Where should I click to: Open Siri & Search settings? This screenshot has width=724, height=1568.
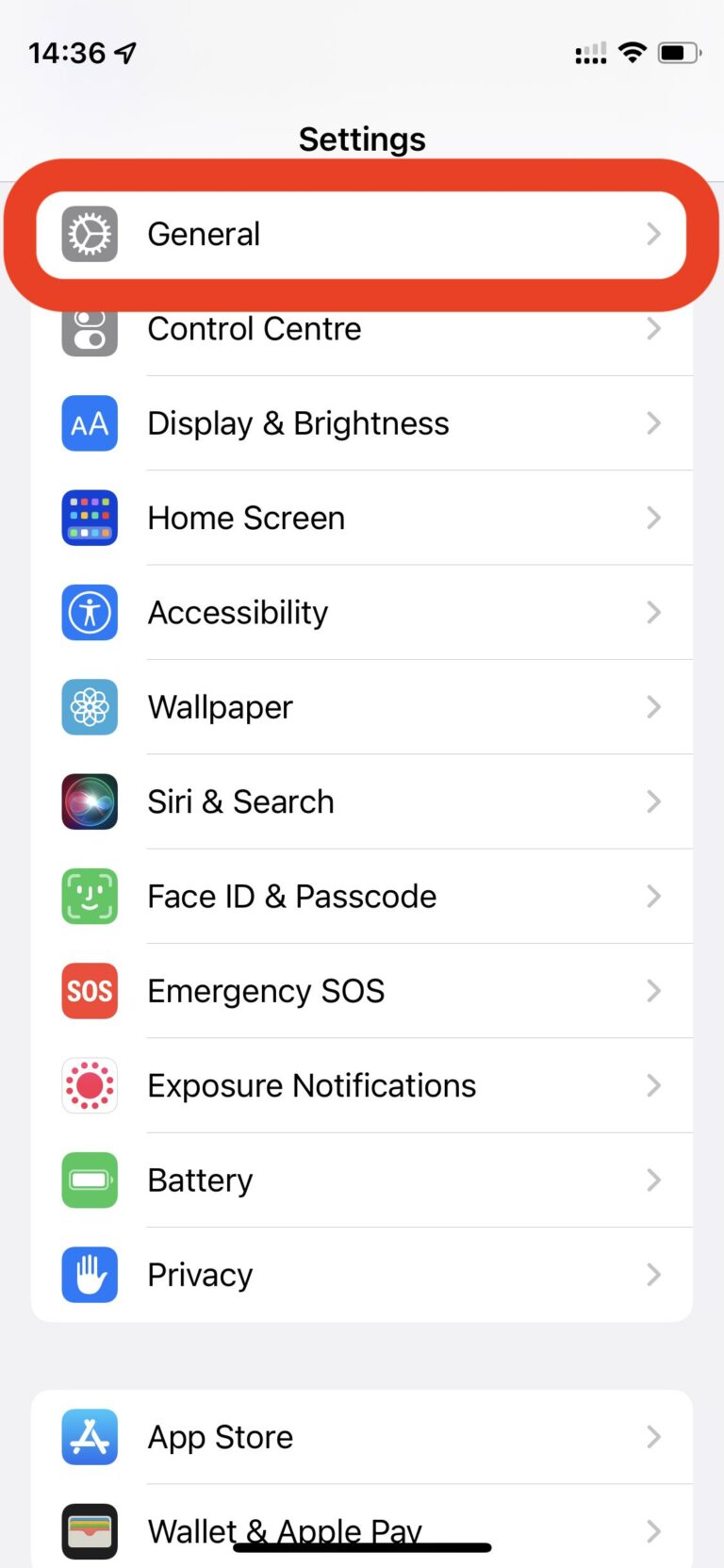tap(362, 801)
